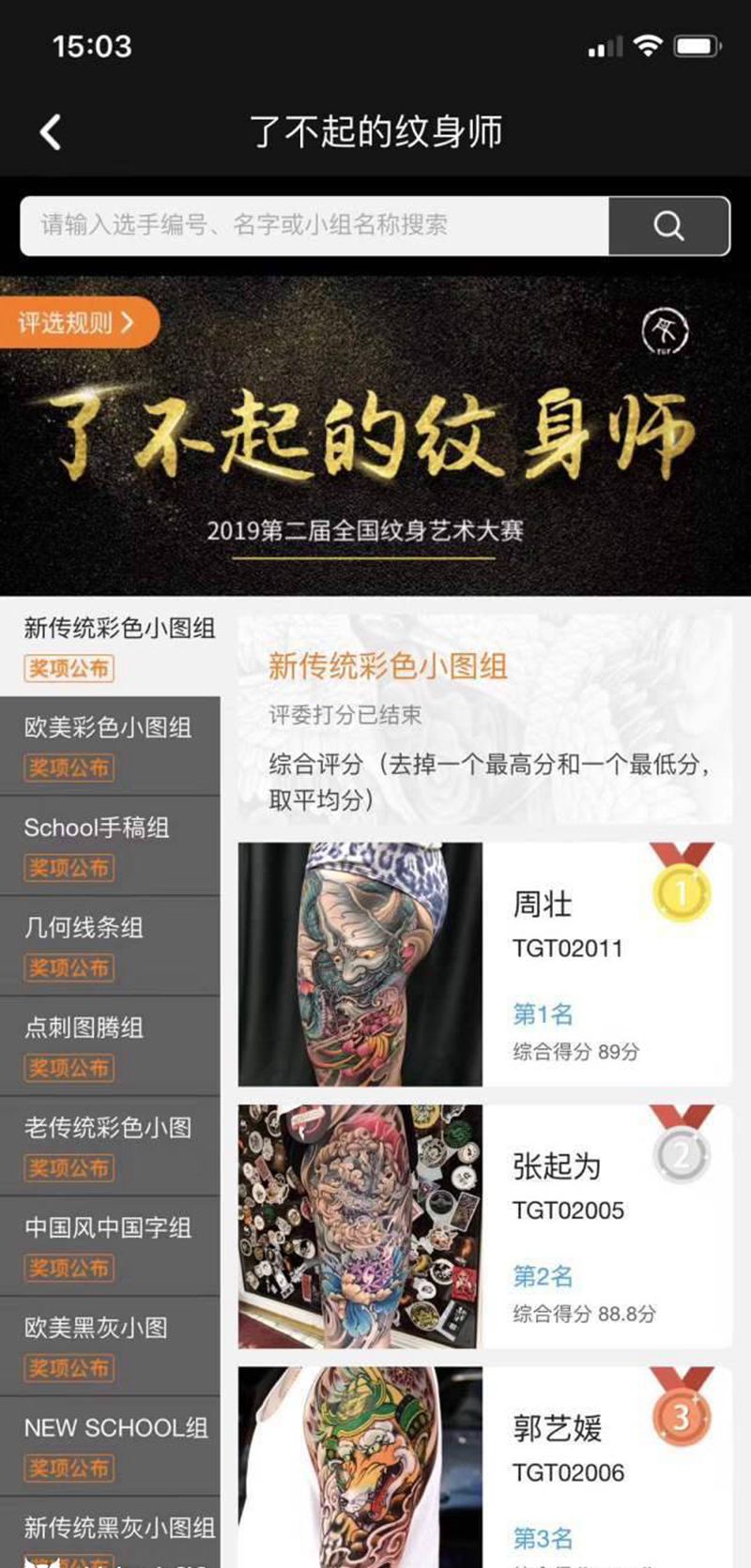Open 郭艺媛's third-place entry
This screenshot has width=751, height=1568.
[484, 1466]
